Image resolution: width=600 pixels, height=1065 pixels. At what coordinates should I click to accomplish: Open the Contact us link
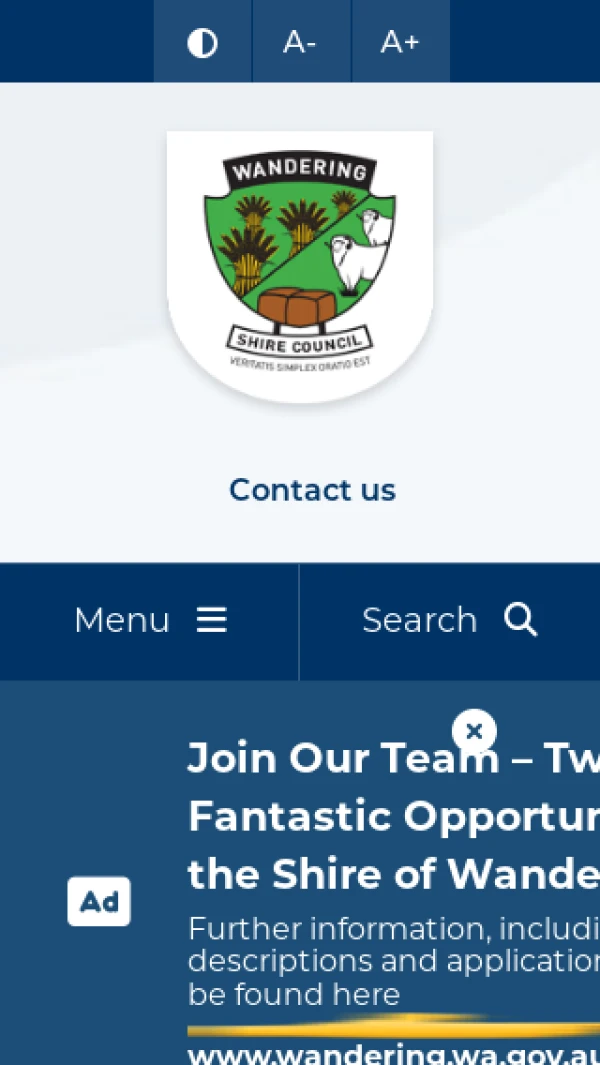(313, 490)
